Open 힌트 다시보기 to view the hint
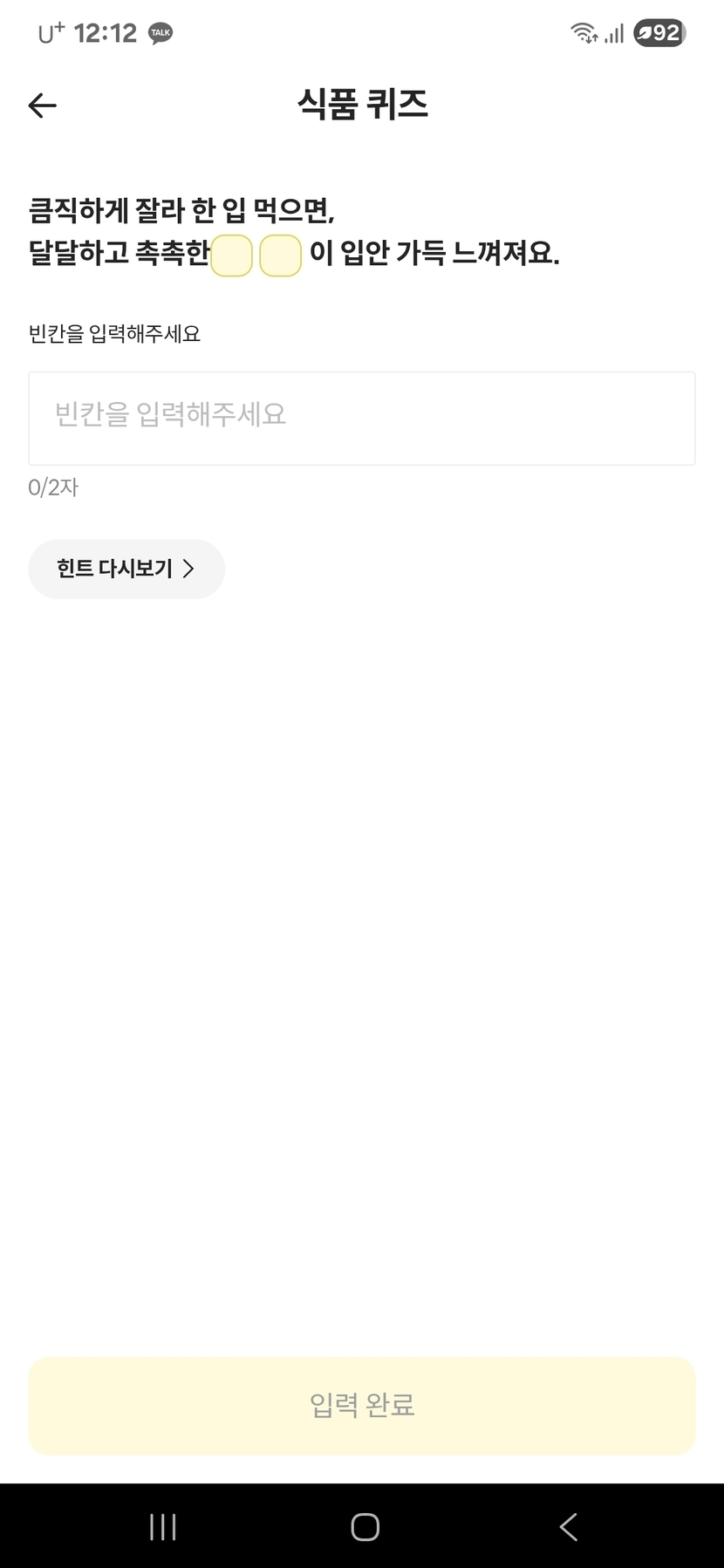This screenshot has height=1568, width=724. coord(126,569)
